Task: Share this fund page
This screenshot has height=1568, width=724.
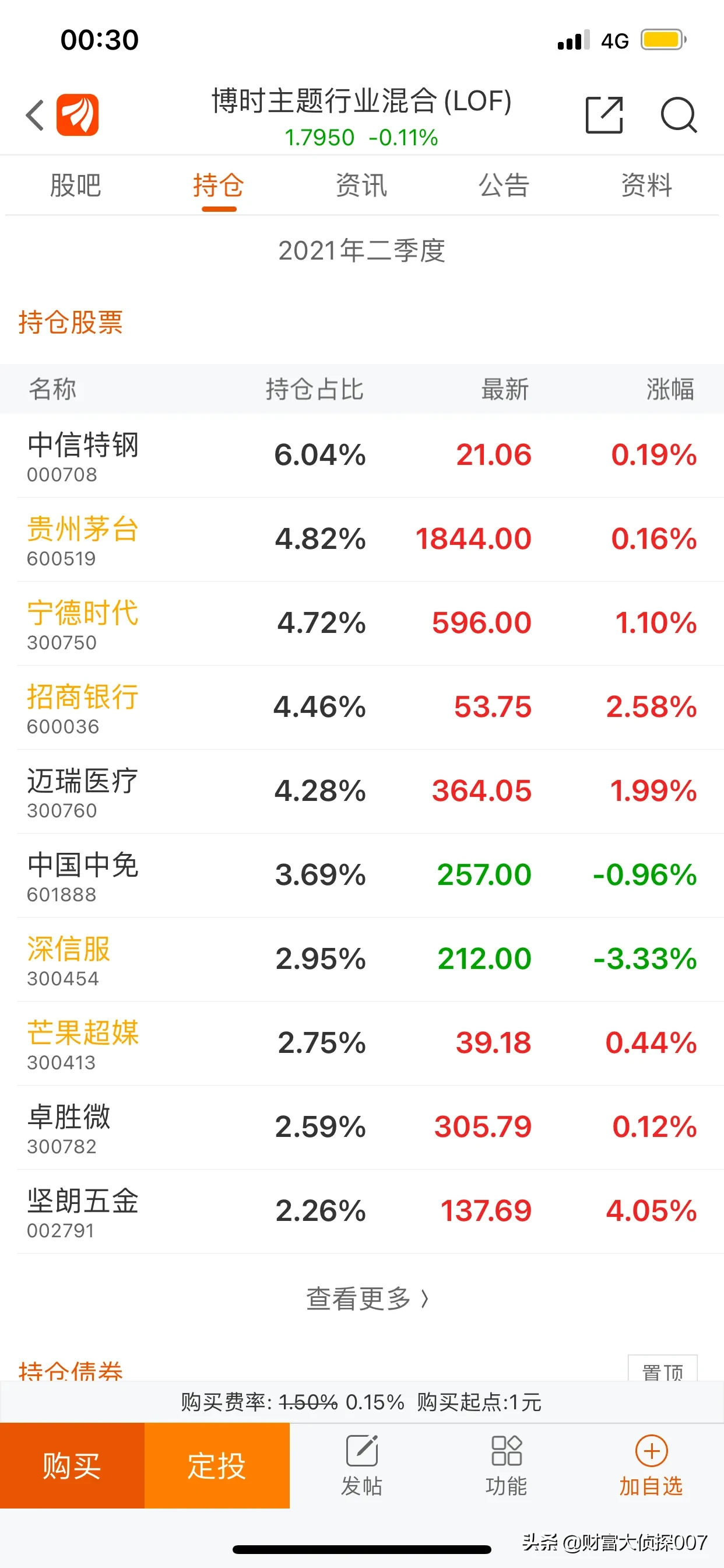Action: (x=604, y=115)
